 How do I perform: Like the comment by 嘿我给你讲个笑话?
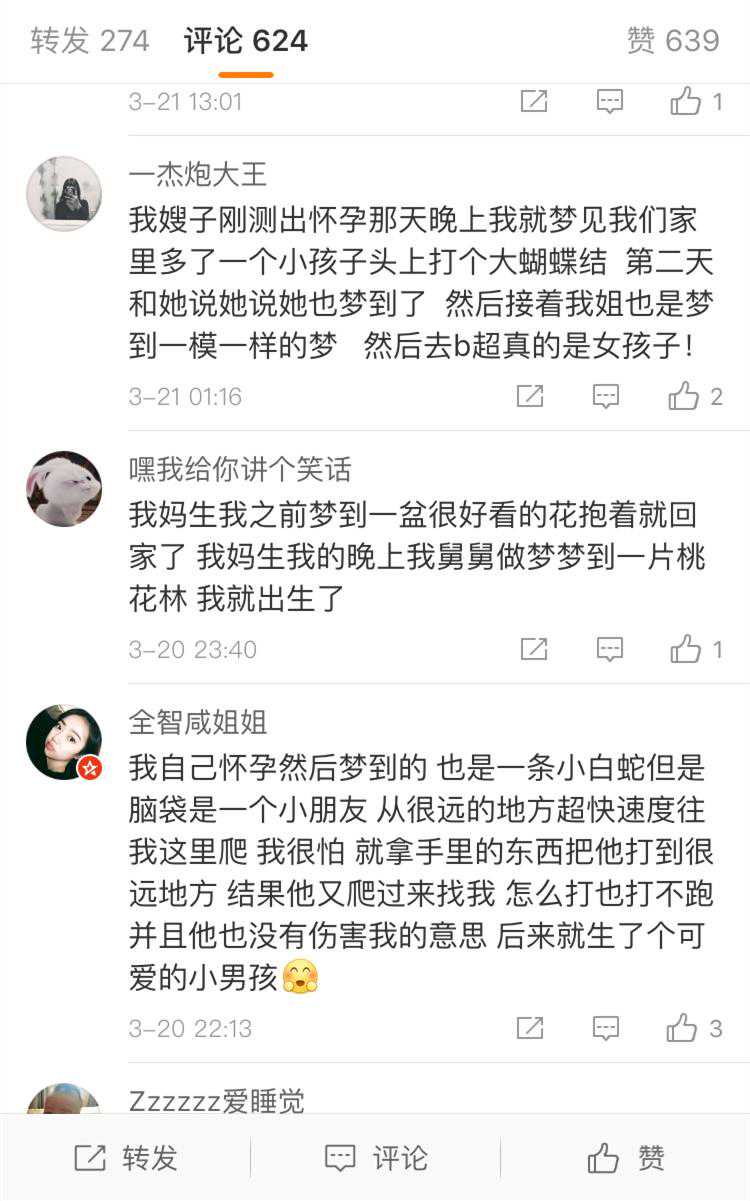[686, 650]
